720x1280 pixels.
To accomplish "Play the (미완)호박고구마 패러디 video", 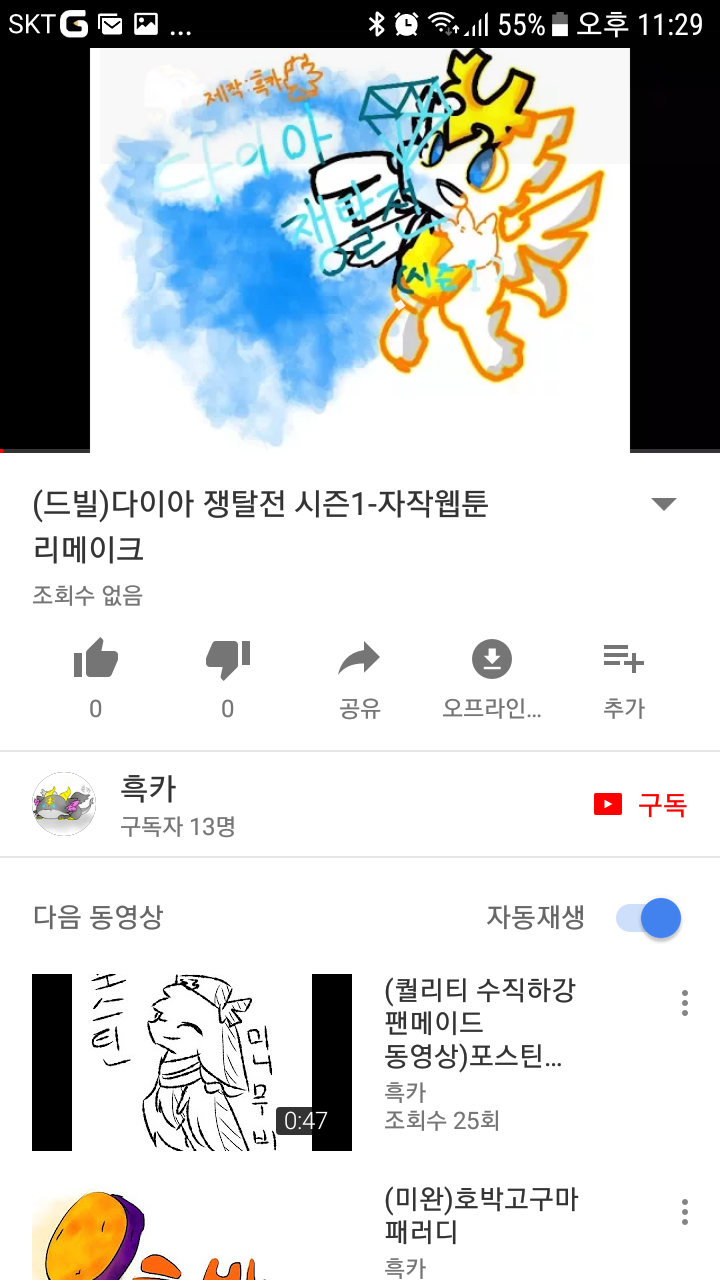I will coord(482,1215).
